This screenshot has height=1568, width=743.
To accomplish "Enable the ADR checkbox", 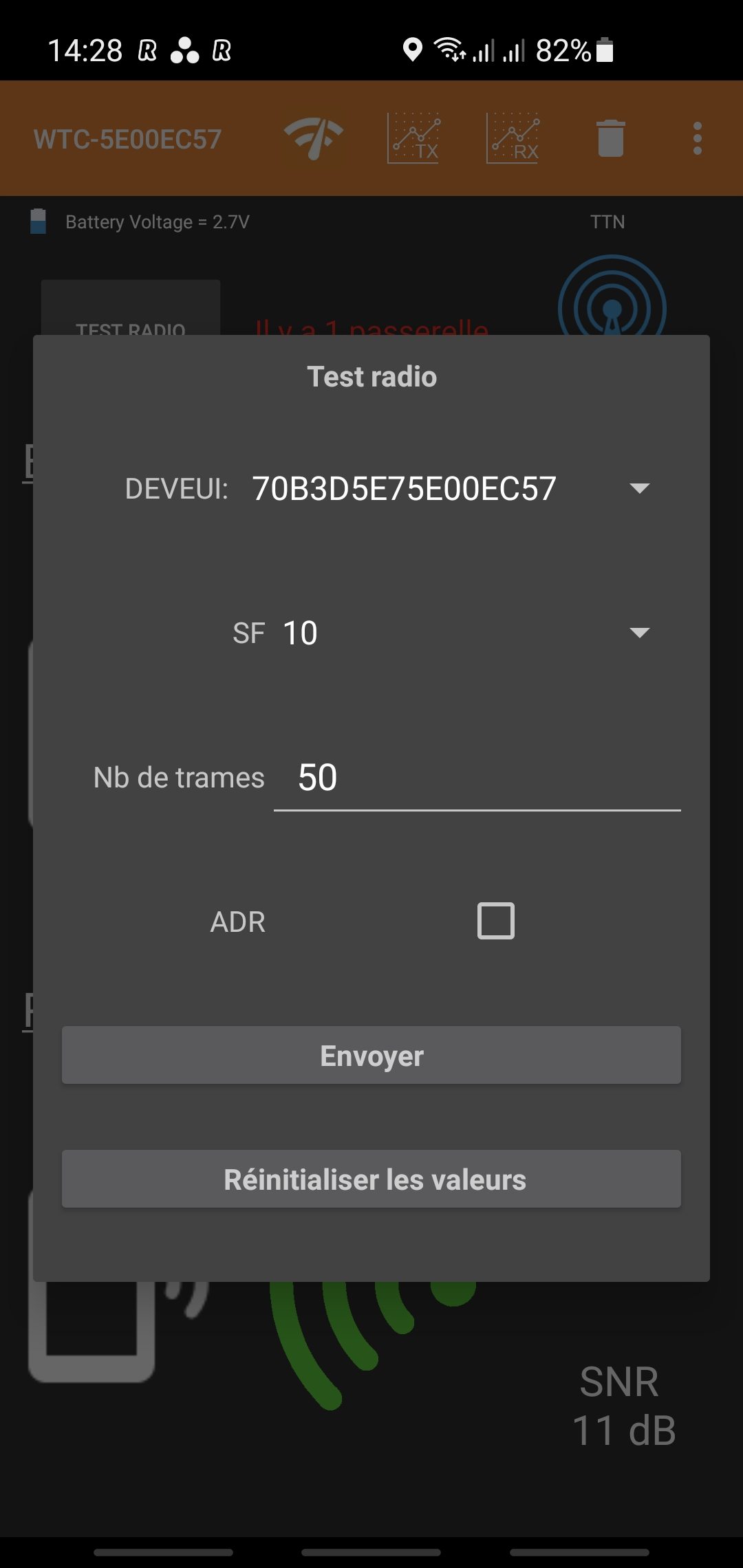I will point(496,921).
